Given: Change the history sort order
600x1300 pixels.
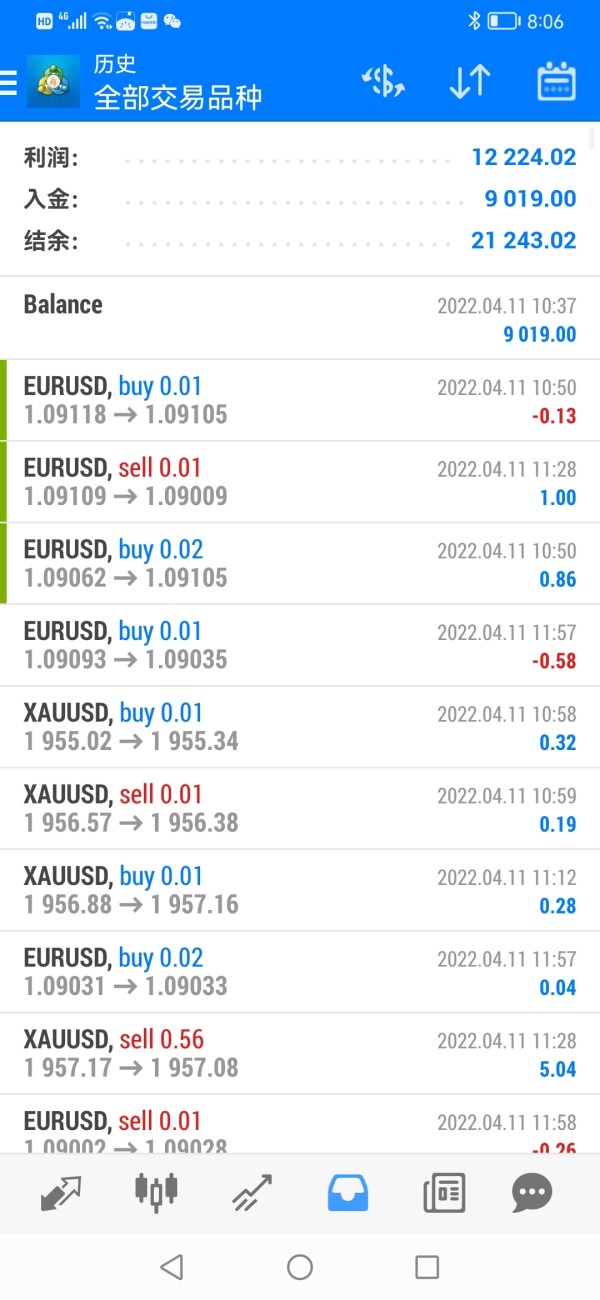Looking at the screenshot, I should click(469, 83).
